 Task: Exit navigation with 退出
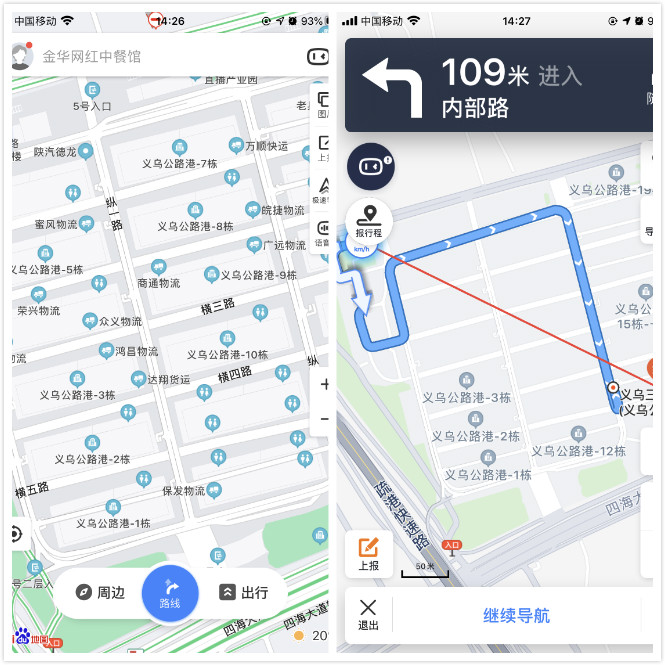368,613
